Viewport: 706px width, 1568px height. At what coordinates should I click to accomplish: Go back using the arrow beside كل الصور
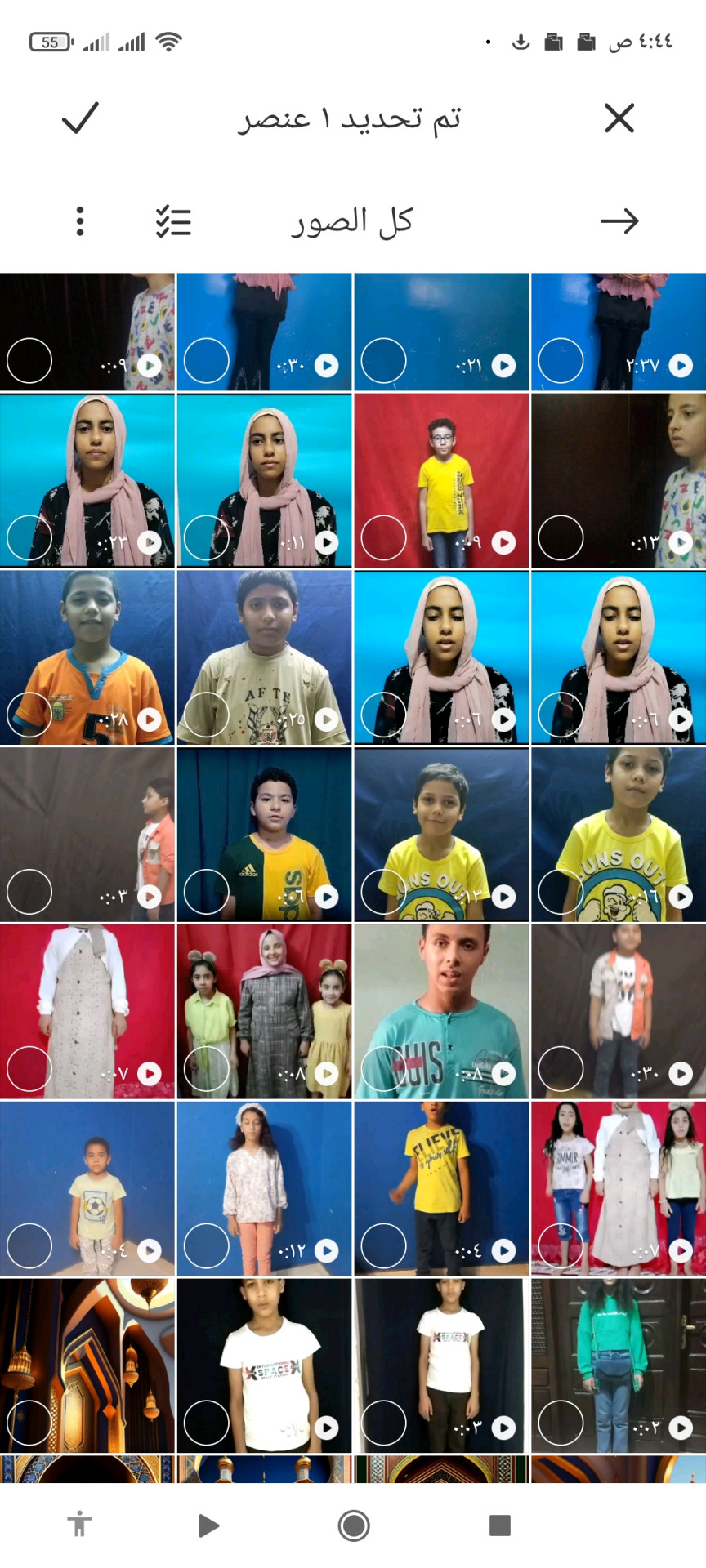tap(619, 220)
